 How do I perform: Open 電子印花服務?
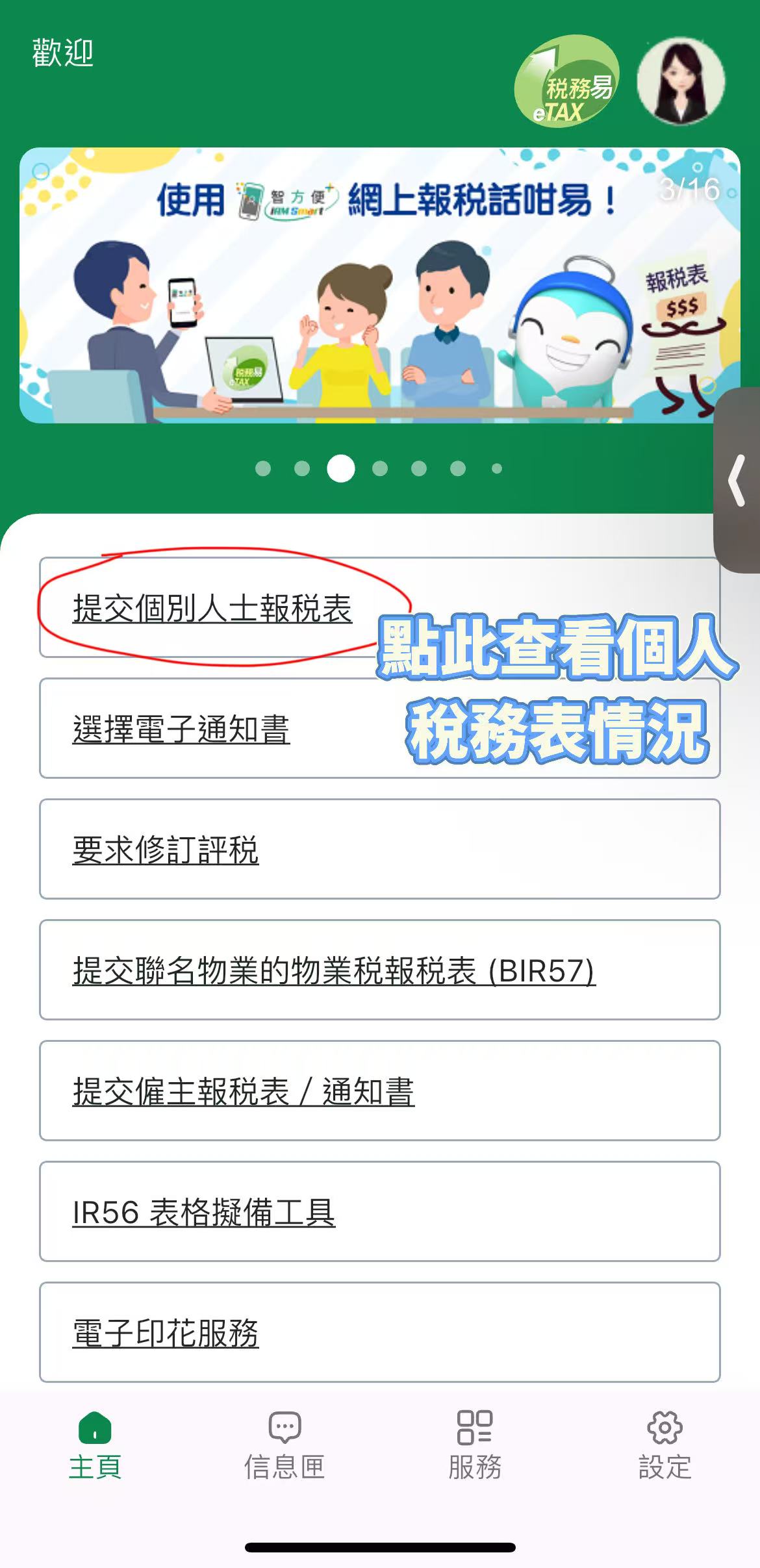[166, 1333]
